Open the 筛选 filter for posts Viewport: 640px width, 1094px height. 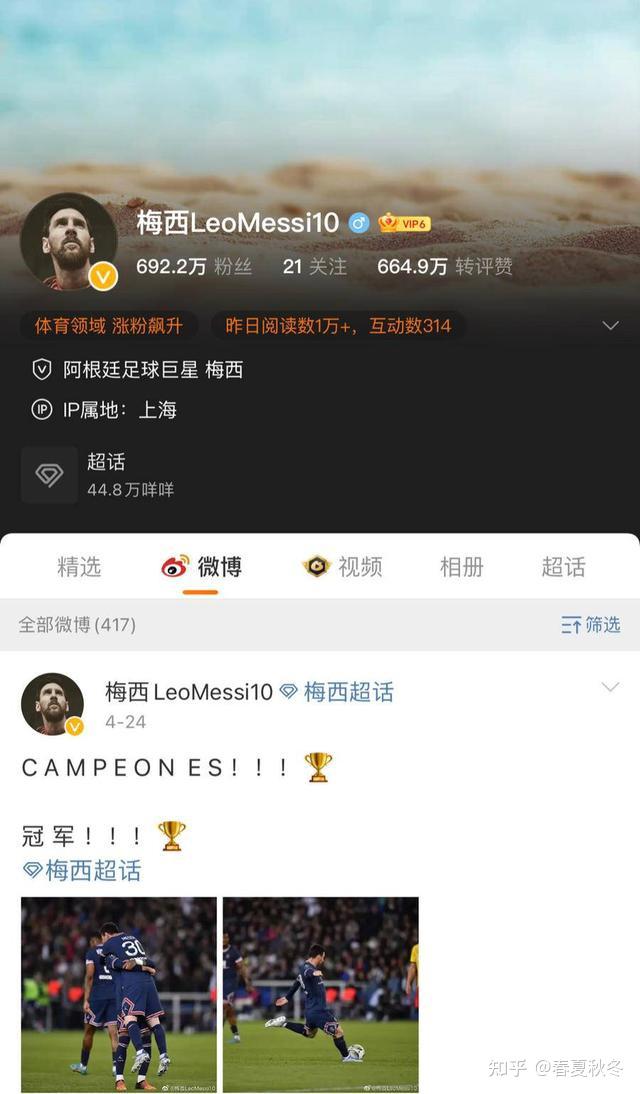(x=591, y=625)
